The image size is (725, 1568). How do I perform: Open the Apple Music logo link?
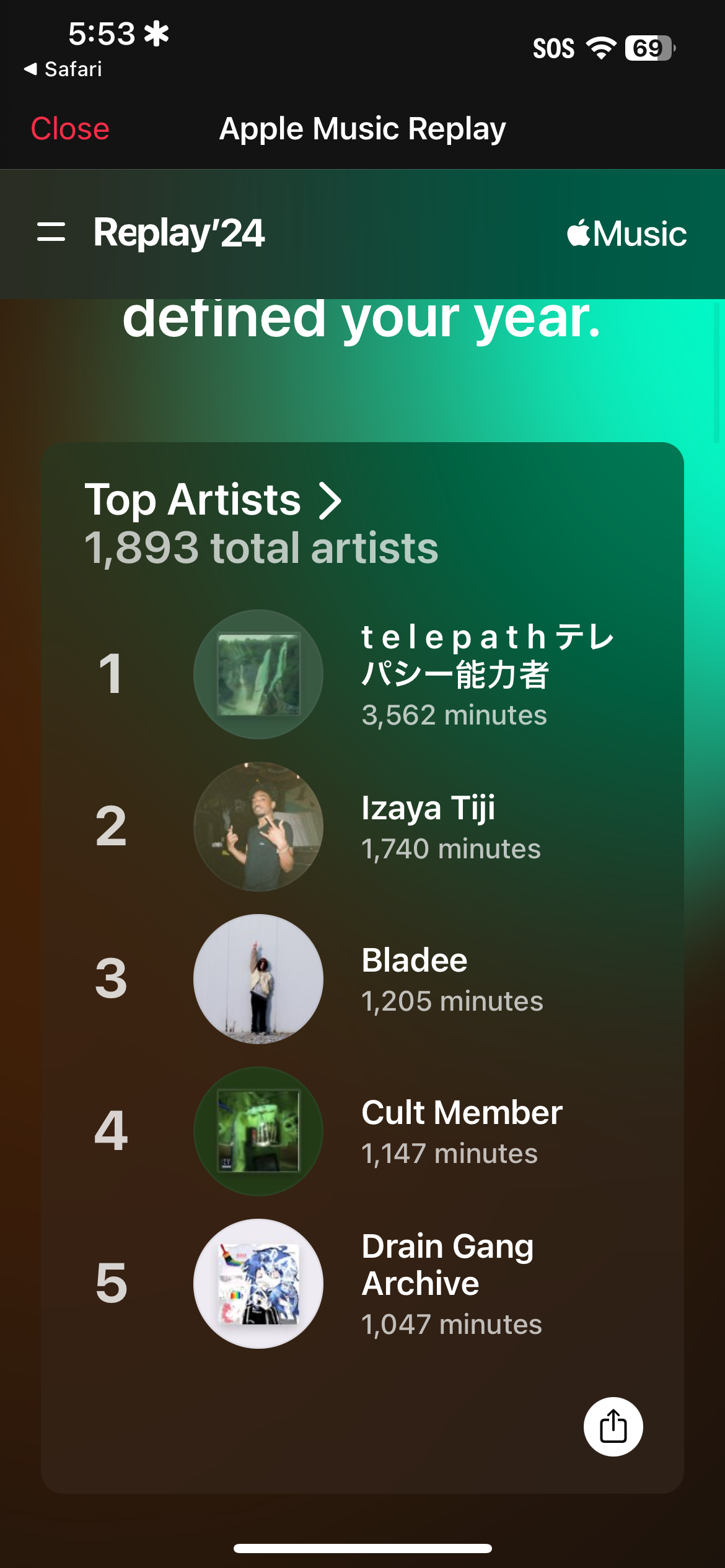(x=626, y=234)
